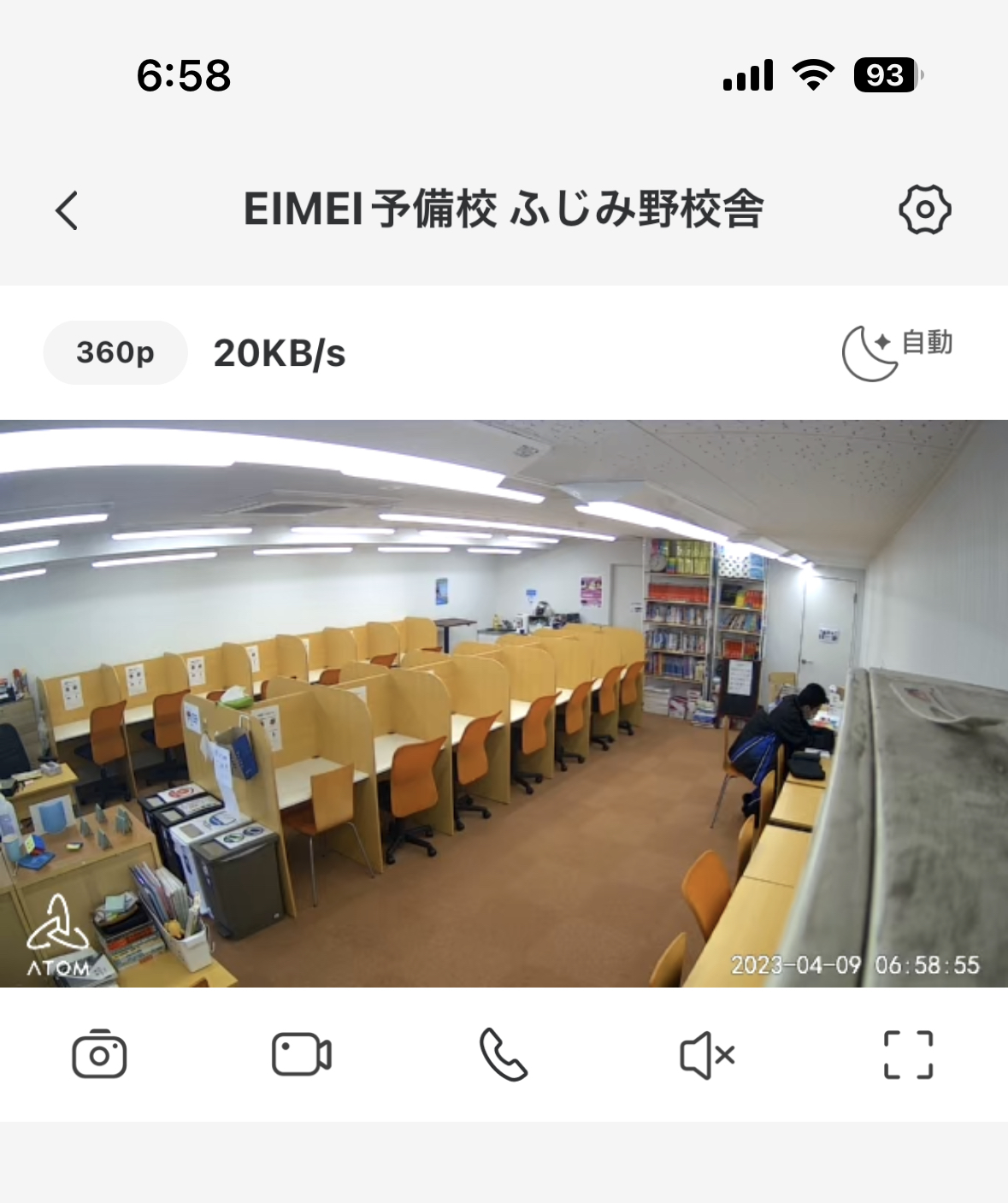
Task: Expand the live feed to fullscreen
Action: [x=908, y=1055]
